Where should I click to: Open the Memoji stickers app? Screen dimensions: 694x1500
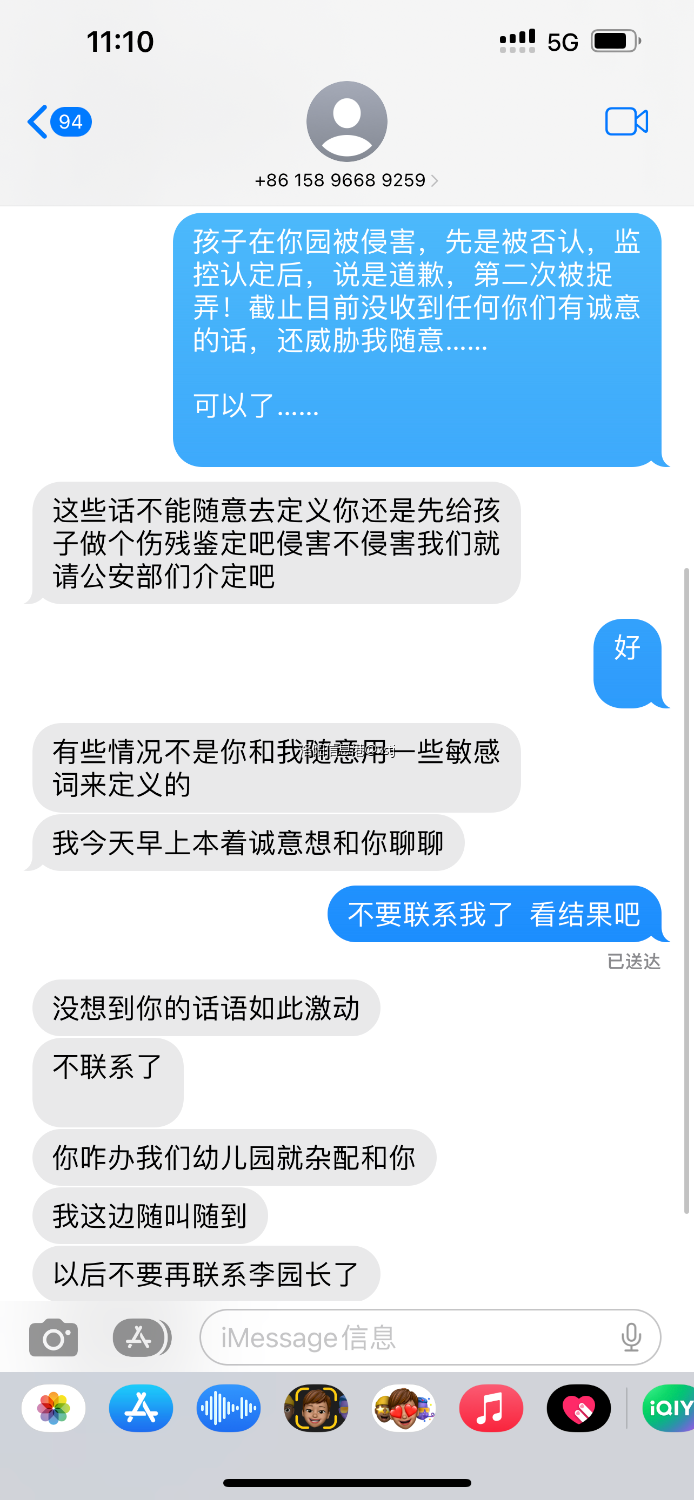click(x=403, y=1410)
